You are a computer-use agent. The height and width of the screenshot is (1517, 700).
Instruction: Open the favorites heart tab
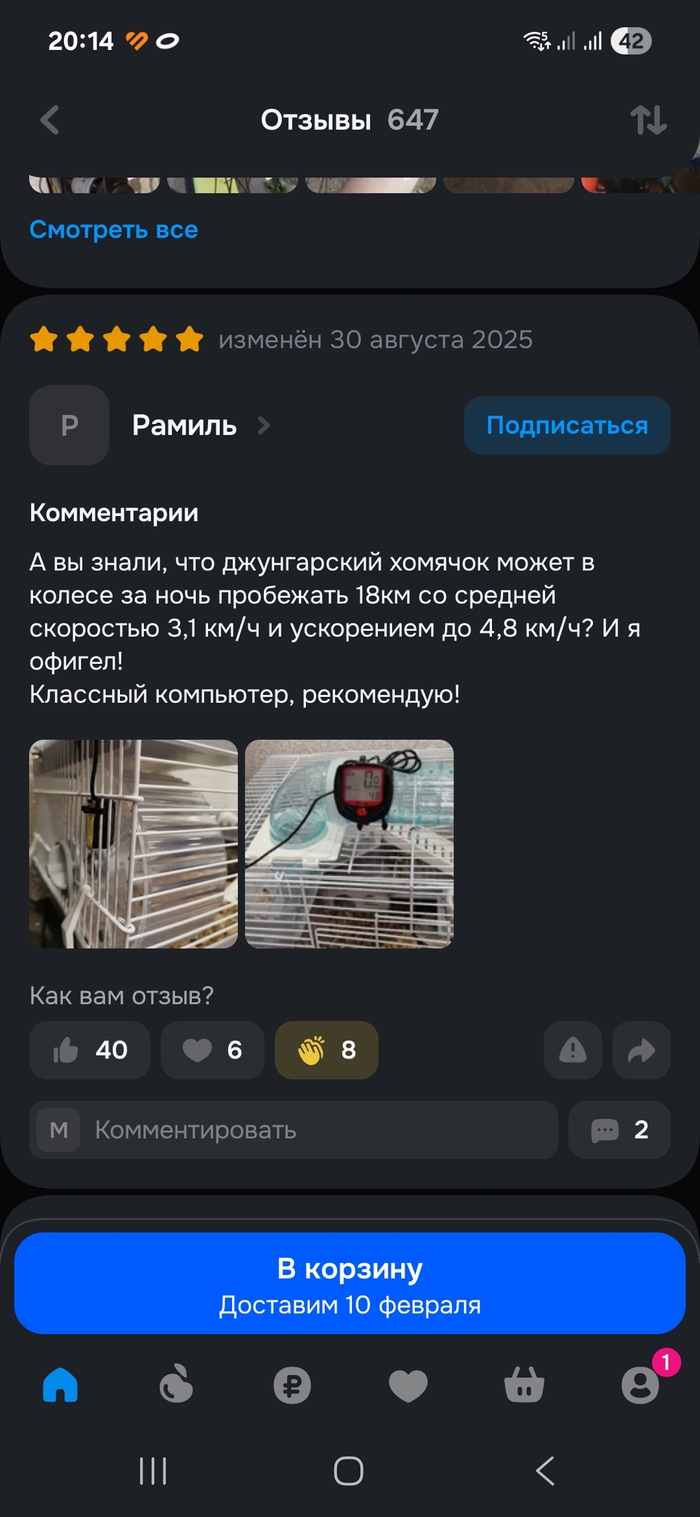point(408,1386)
